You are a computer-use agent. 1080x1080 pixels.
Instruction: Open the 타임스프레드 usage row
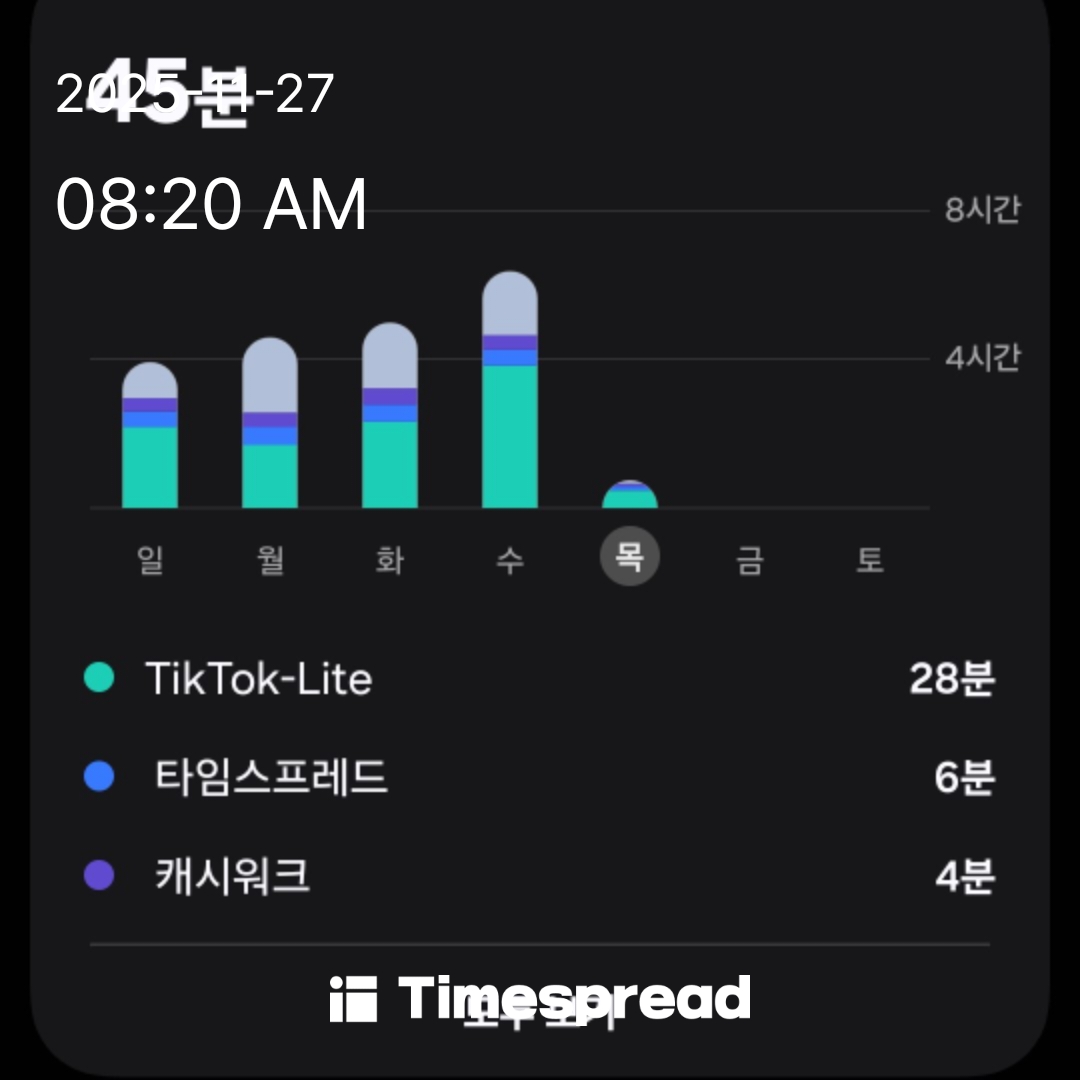[540, 777]
